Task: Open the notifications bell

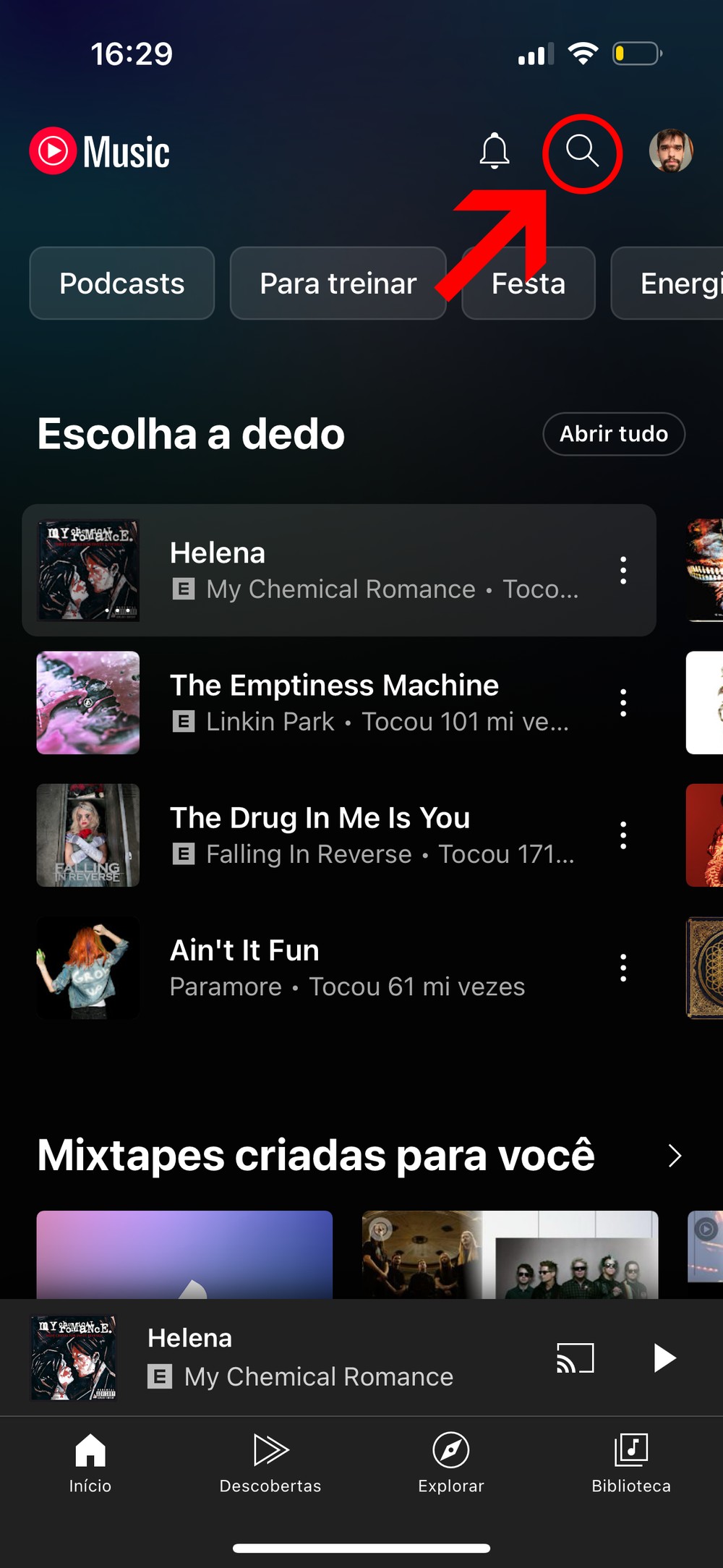Action: click(x=495, y=151)
